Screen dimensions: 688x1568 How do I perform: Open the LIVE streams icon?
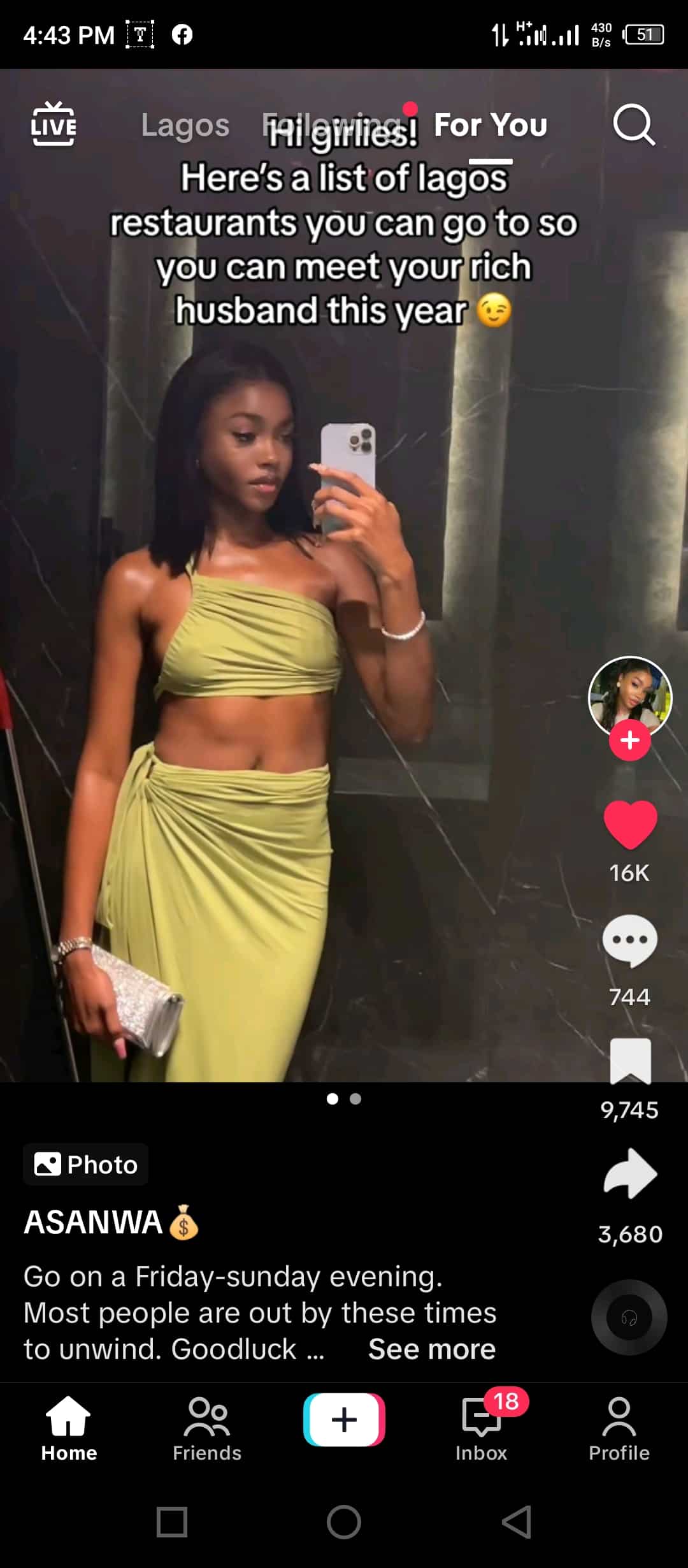(x=54, y=124)
